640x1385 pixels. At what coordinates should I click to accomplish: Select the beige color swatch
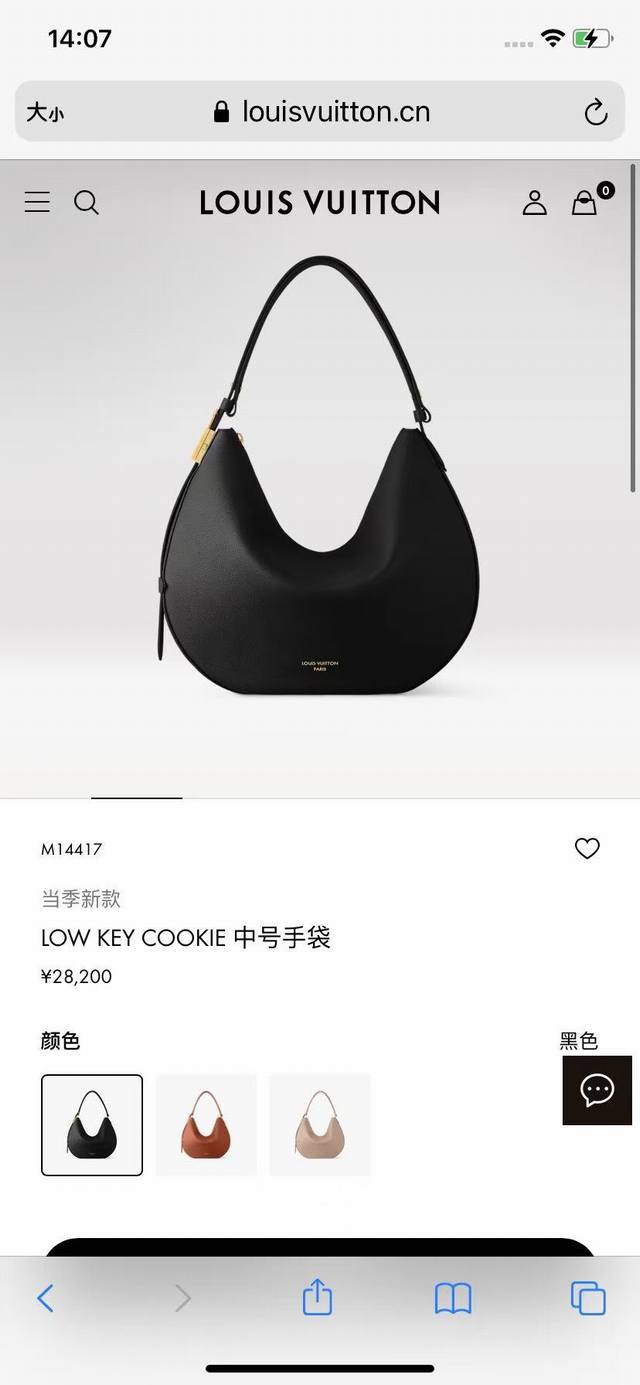[x=320, y=1124]
